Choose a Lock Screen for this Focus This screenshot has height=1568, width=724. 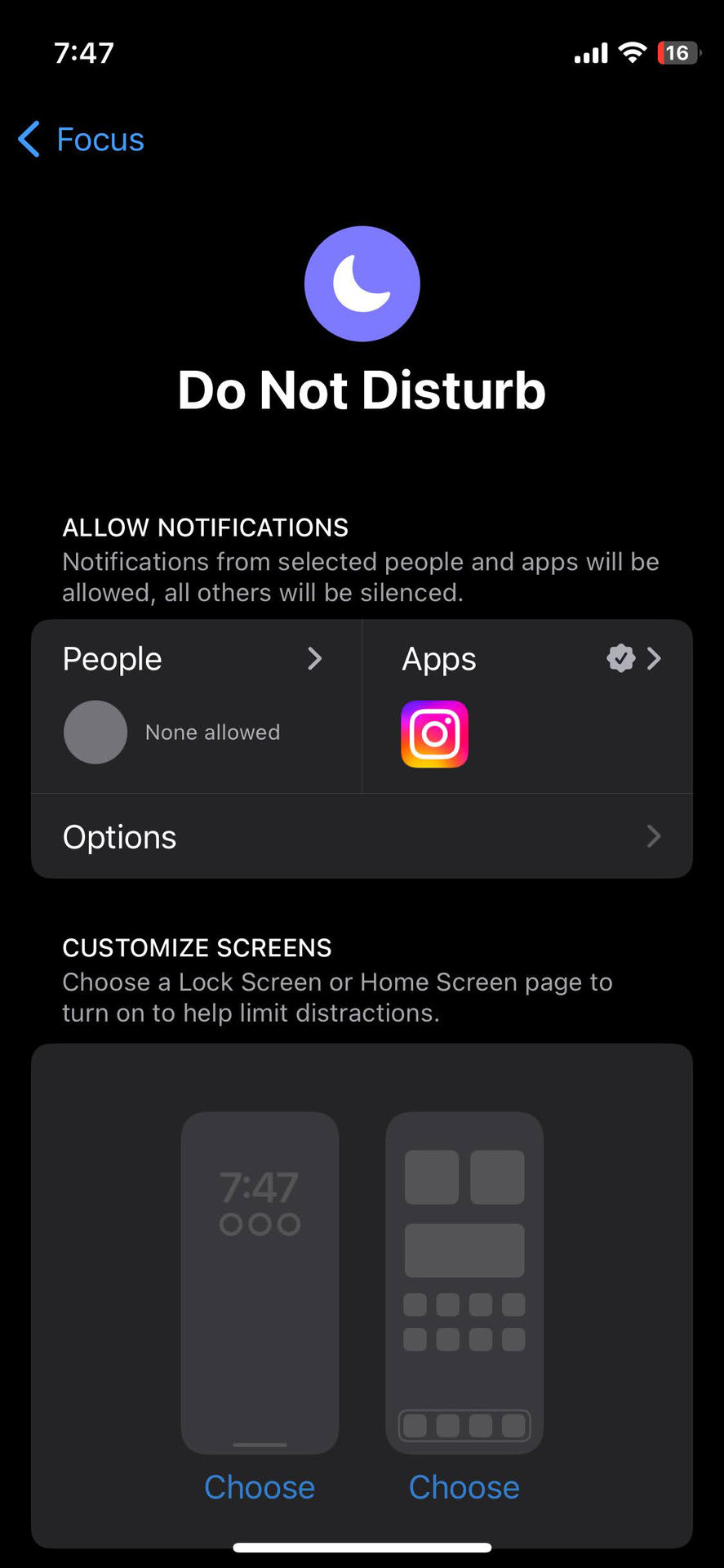(x=260, y=1487)
